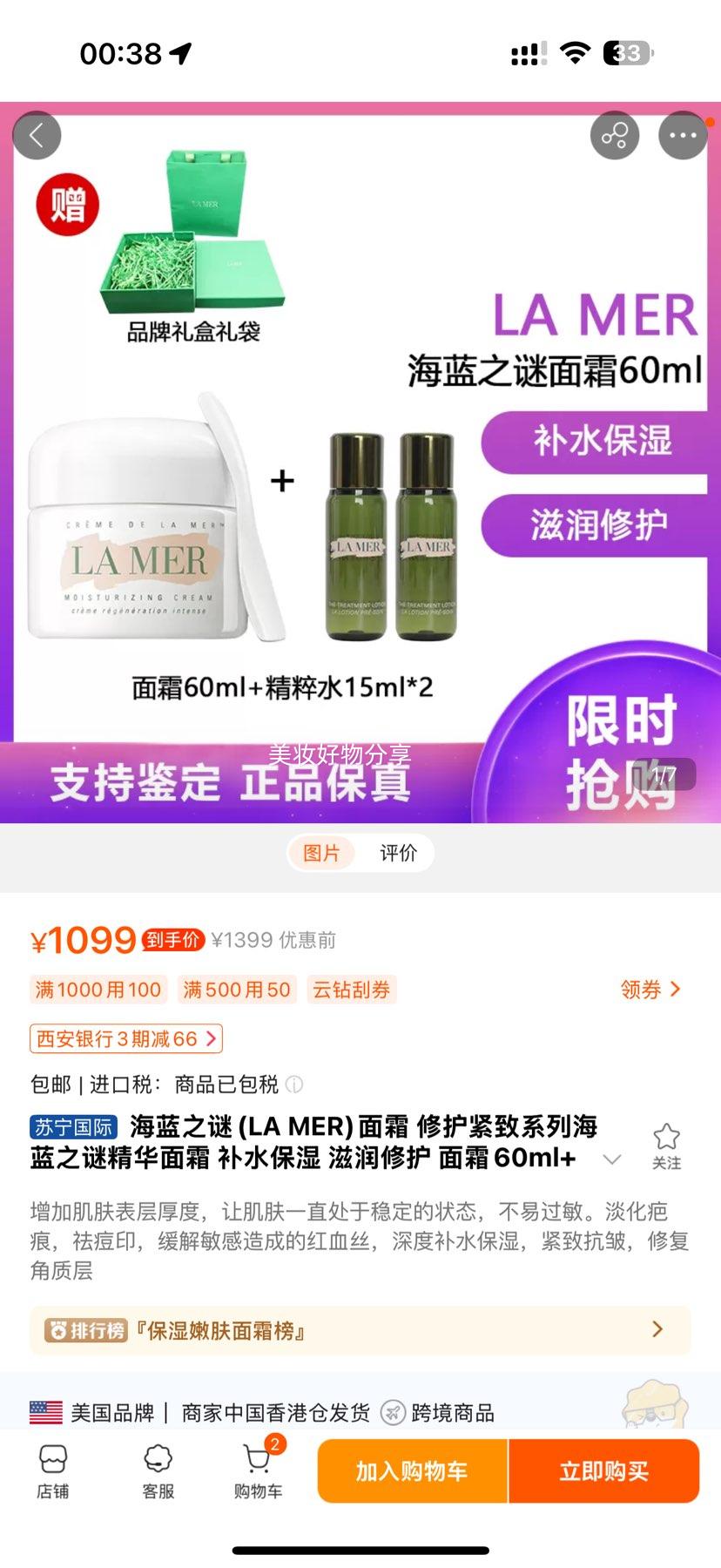
Task: Tap 立即购买 to buy now
Action: 603,1470
